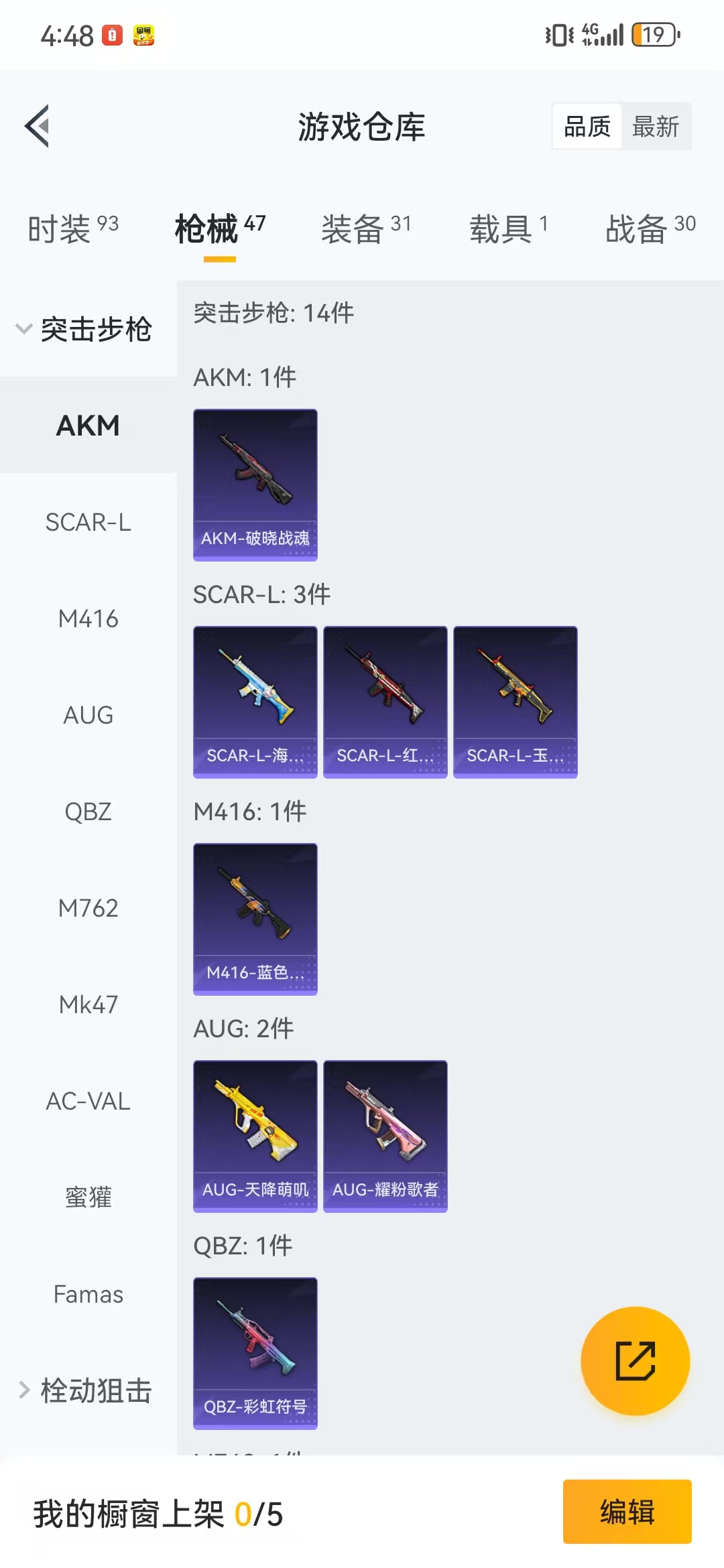Image resolution: width=724 pixels, height=1568 pixels.
Task: Go back using the top-left arrow
Action: [38, 126]
